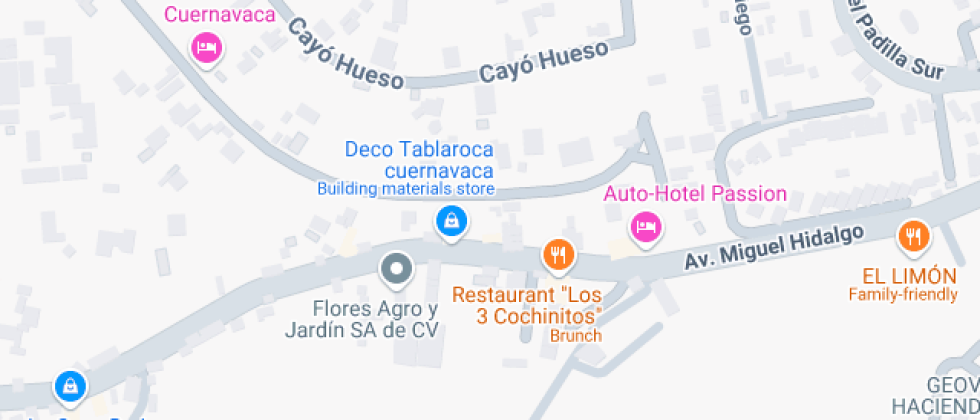This screenshot has width=980, height=420.
Task: Select the pink hotel pin below Cuernavaca
Action: tap(206, 47)
